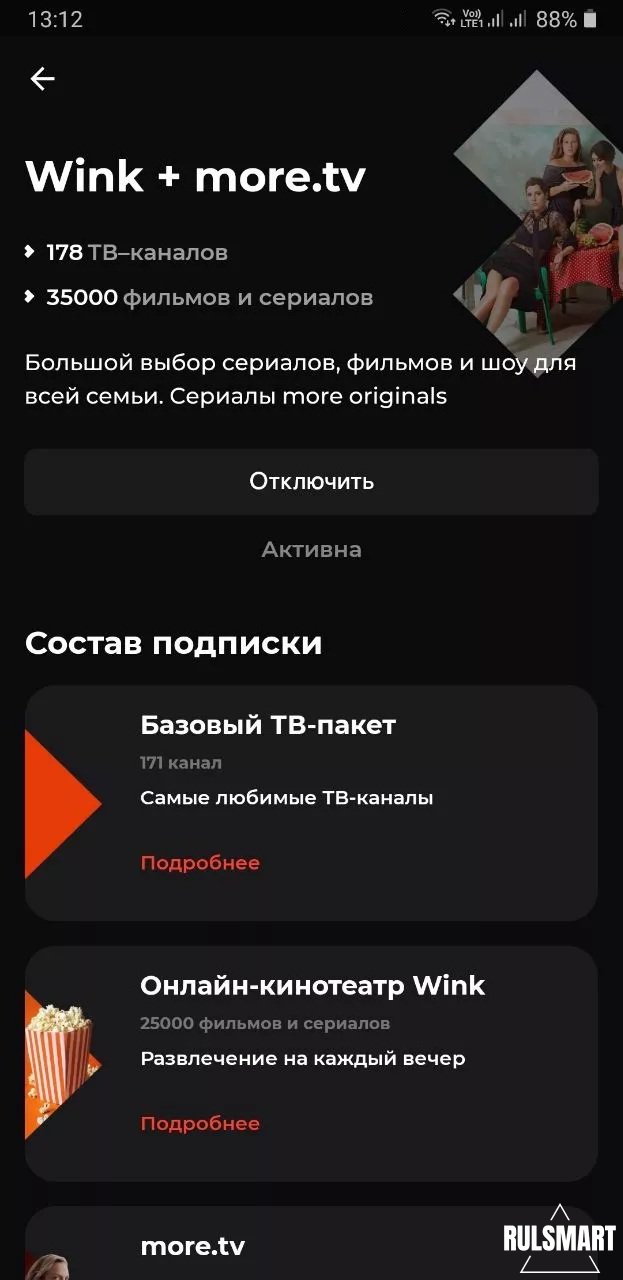Open Подробнее for Базовый ТВ-пакет

pyautogui.click(x=200, y=863)
